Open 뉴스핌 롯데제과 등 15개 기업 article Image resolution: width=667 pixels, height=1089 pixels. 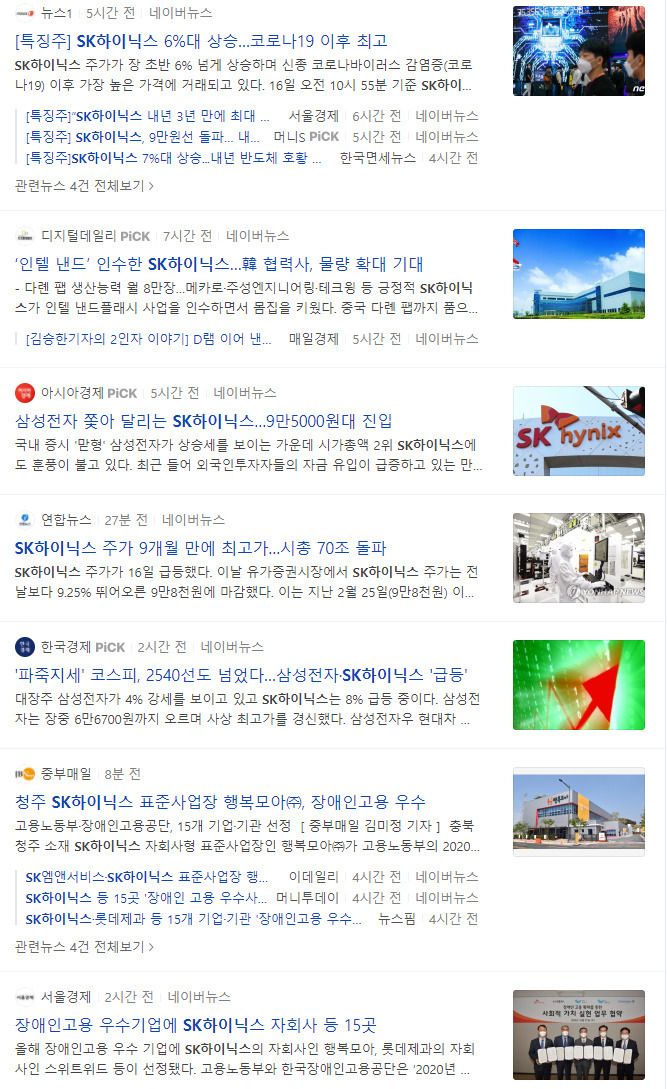click(x=193, y=918)
